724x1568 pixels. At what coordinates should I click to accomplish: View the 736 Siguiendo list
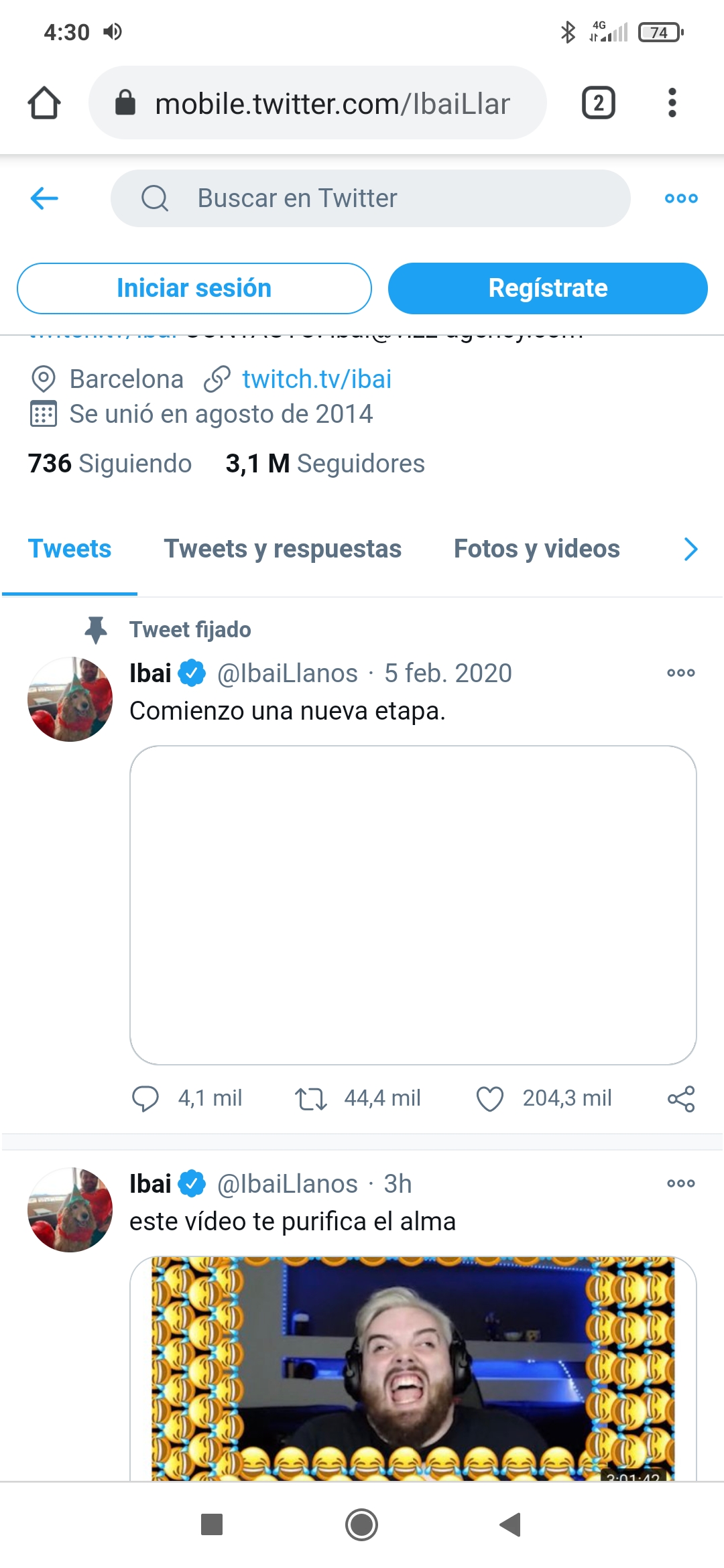110,464
